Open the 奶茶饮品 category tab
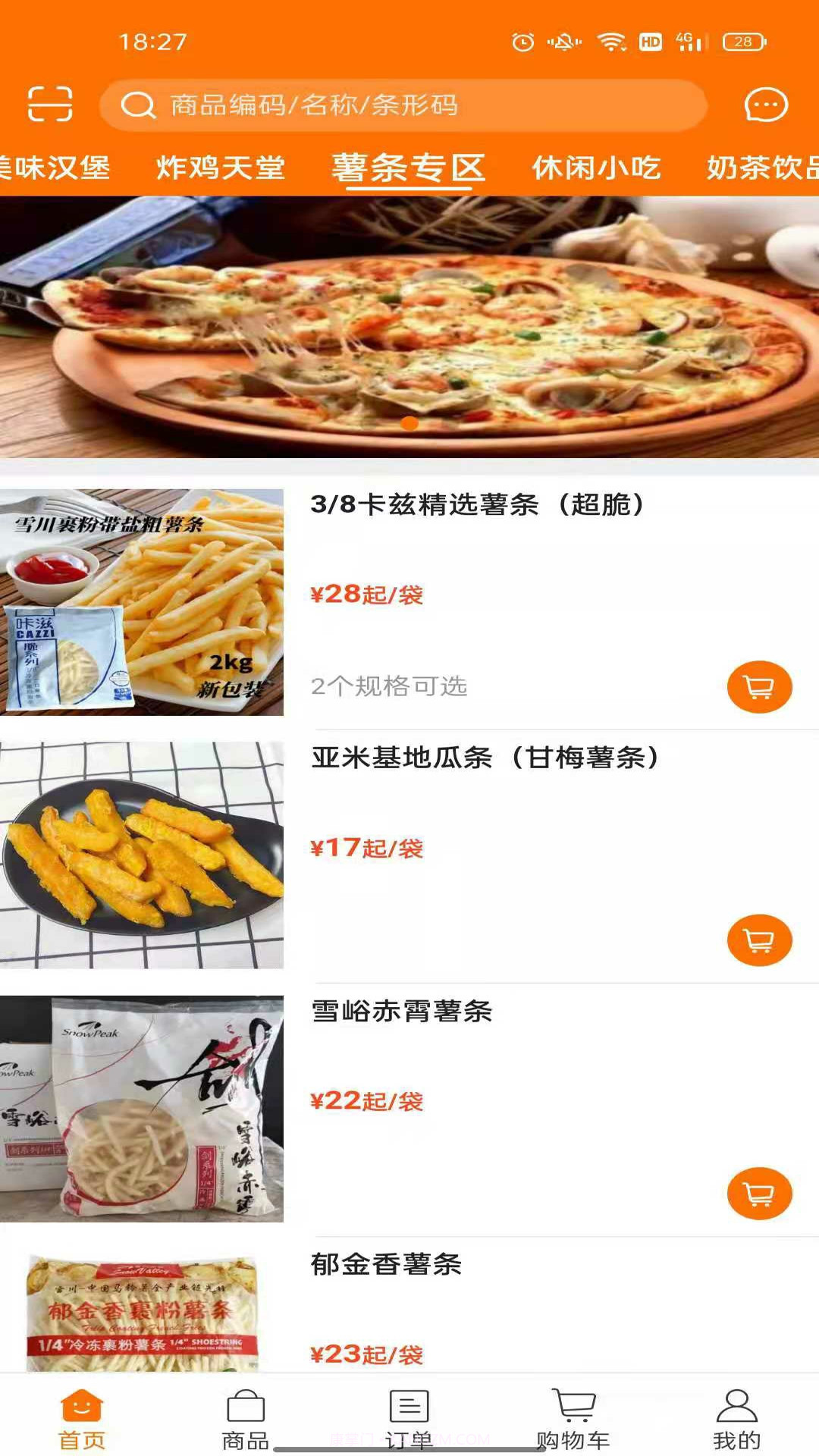Screen dimensions: 819x1456 [x=766, y=168]
